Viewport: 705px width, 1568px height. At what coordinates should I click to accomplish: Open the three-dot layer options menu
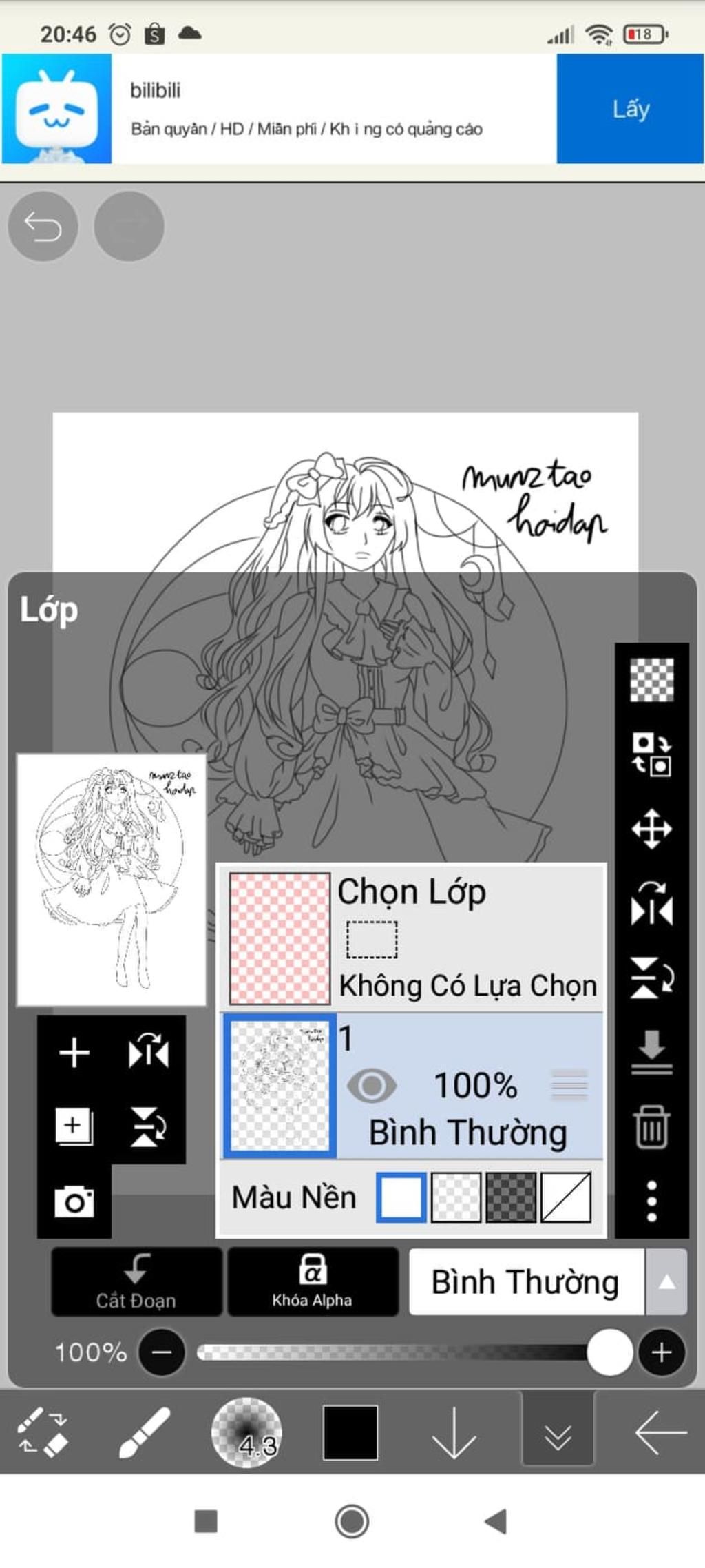(651, 1201)
